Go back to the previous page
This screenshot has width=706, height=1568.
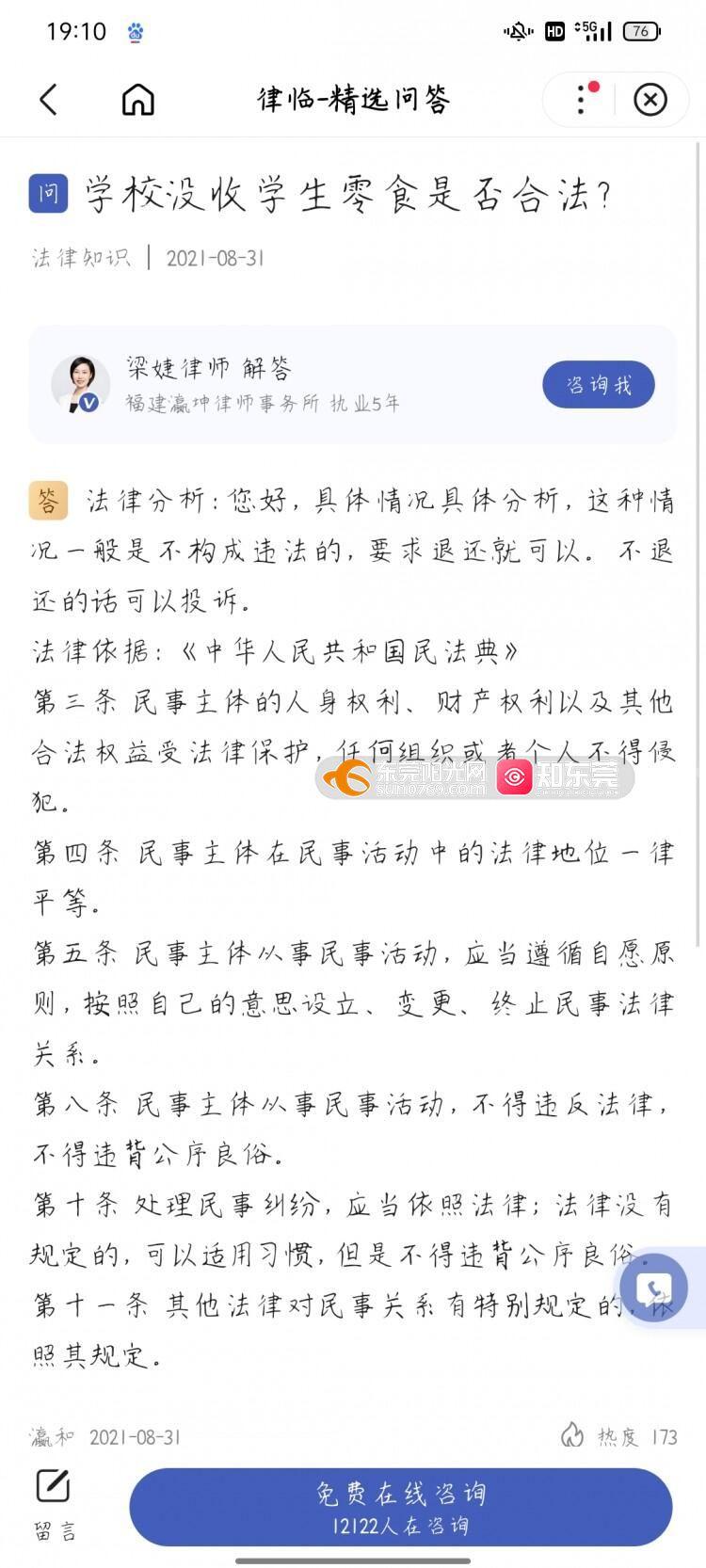49,99
